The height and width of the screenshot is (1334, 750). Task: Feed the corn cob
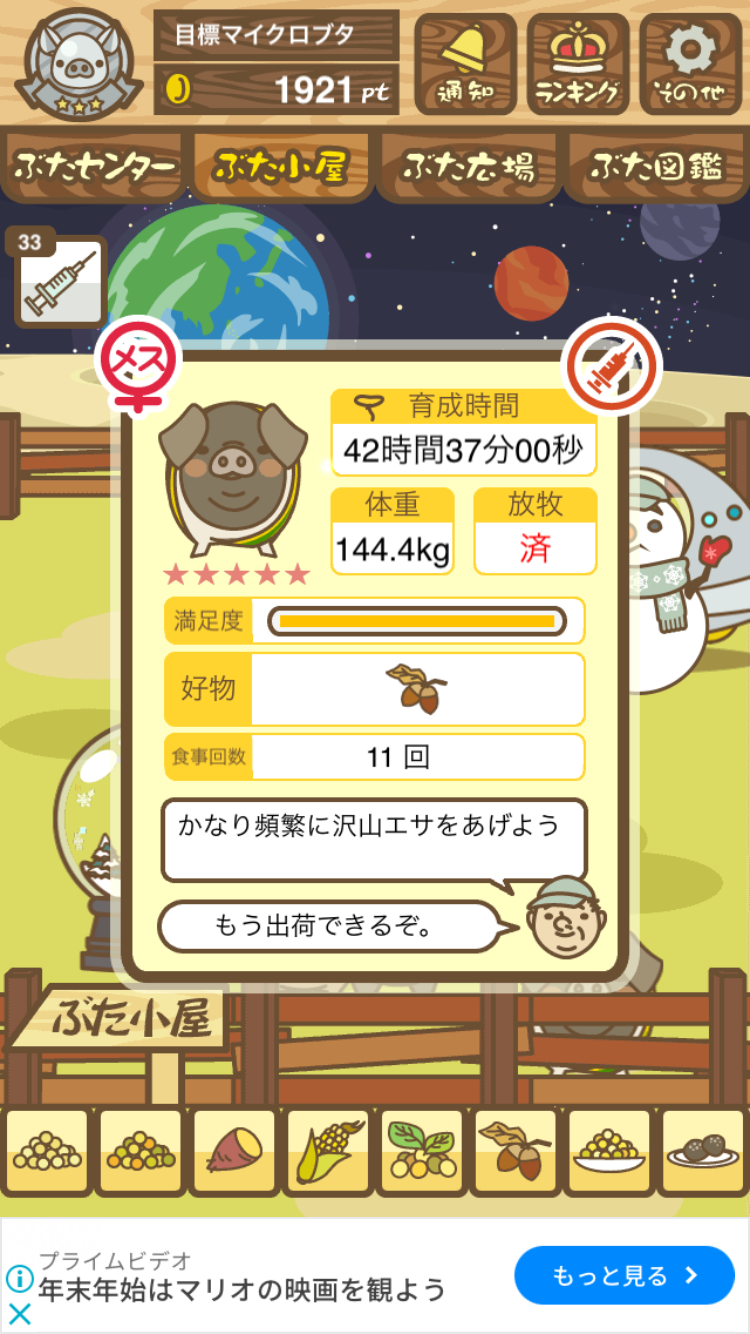tap(328, 1152)
